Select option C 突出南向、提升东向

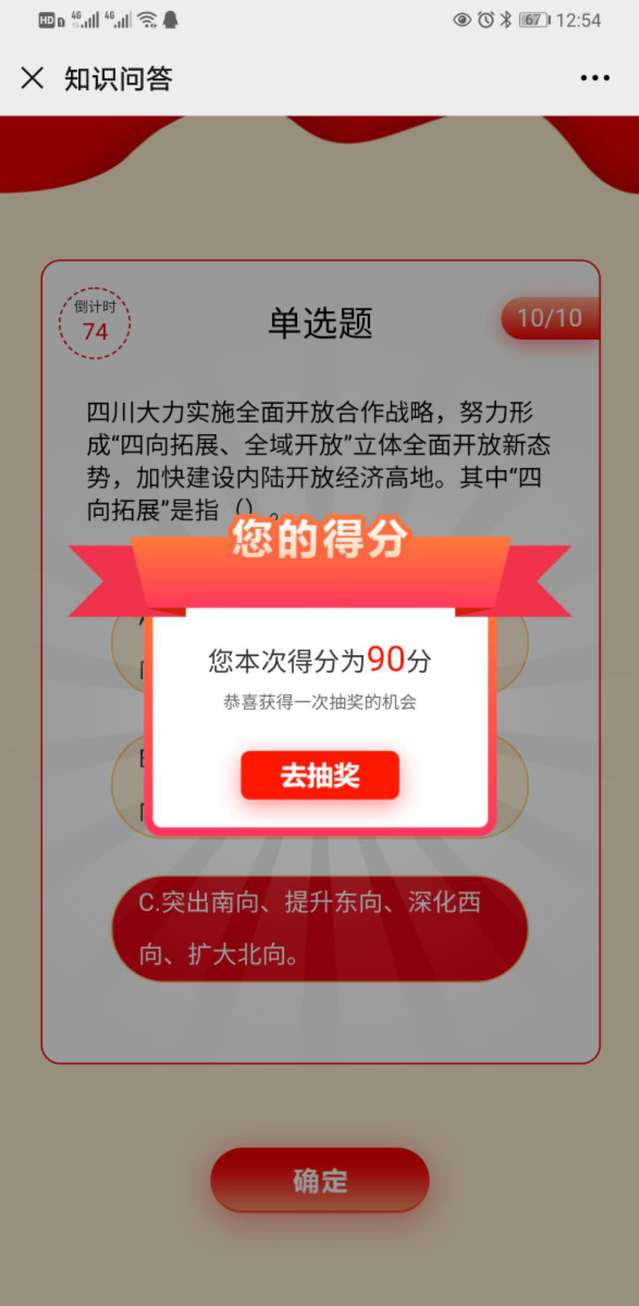(x=320, y=928)
